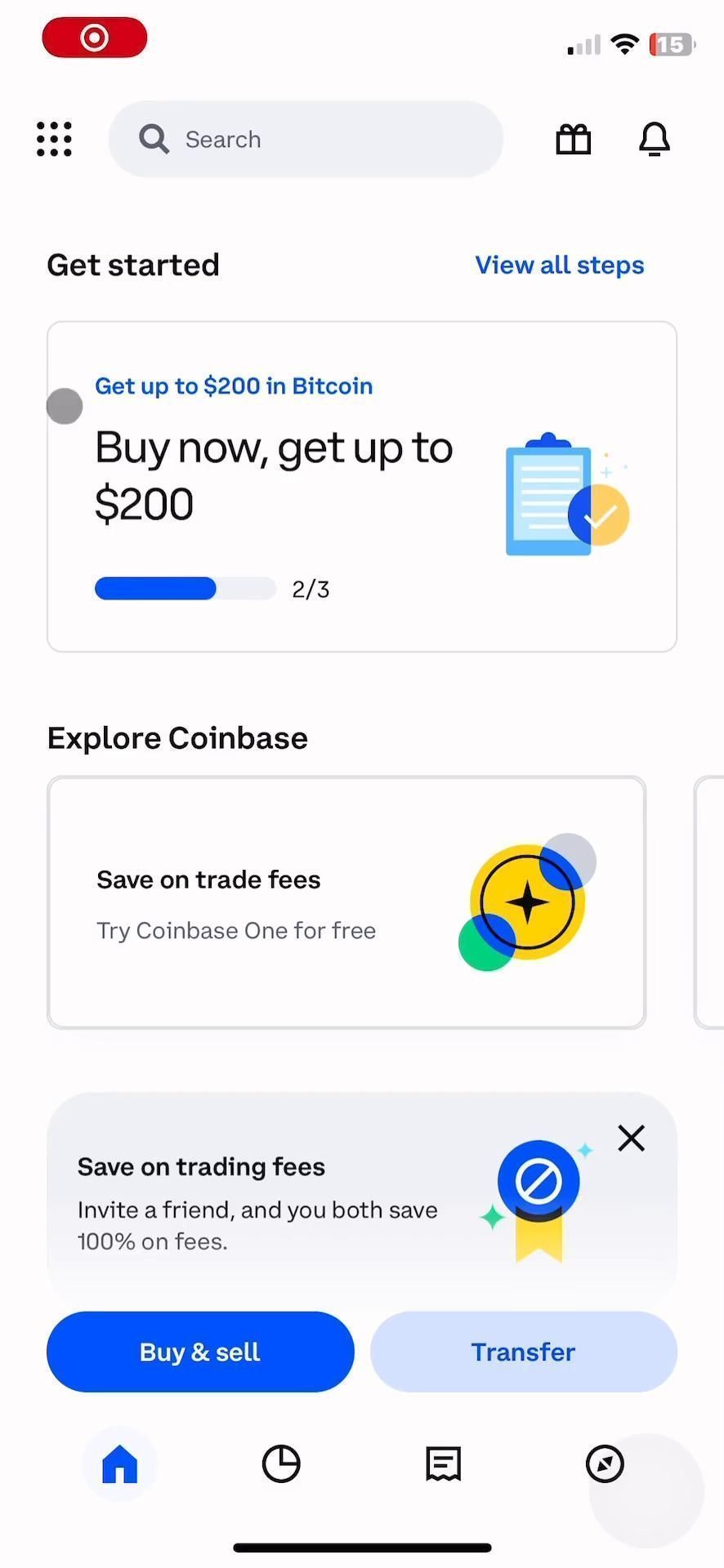Image resolution: width=724 pixels, height=1568 pixels.
Task: Open the gift rewards icon
Action: 573,139
